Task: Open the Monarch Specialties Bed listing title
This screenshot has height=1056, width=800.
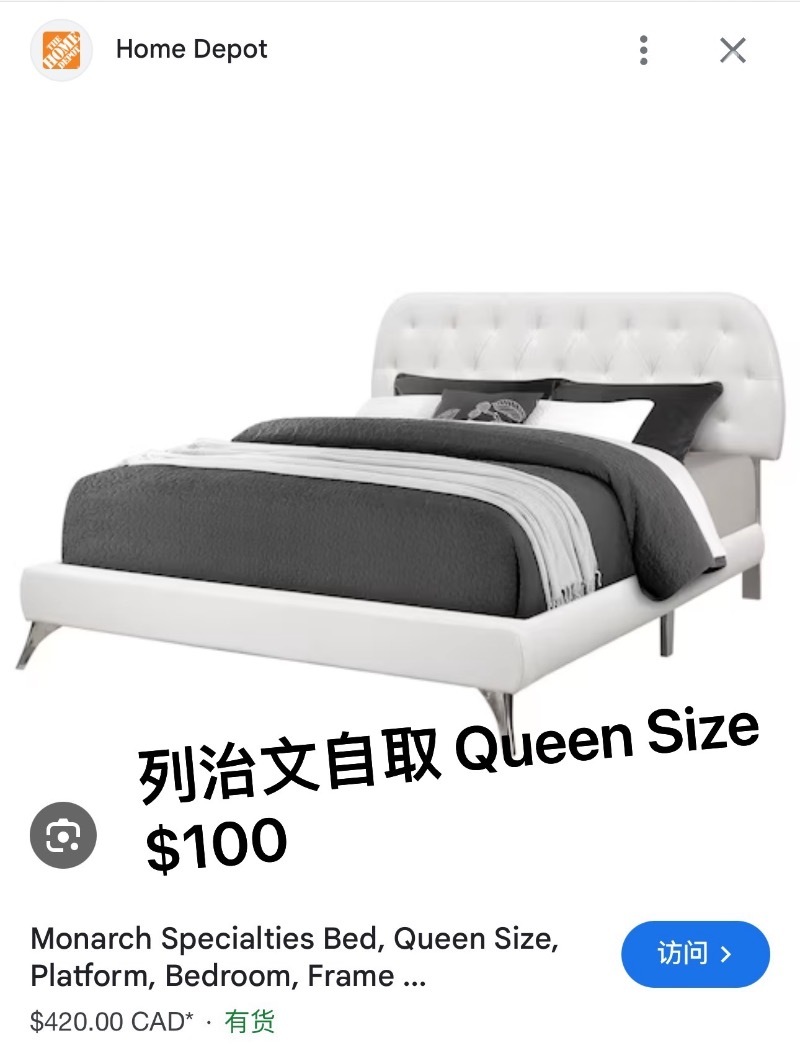Action: click(294, 956)
